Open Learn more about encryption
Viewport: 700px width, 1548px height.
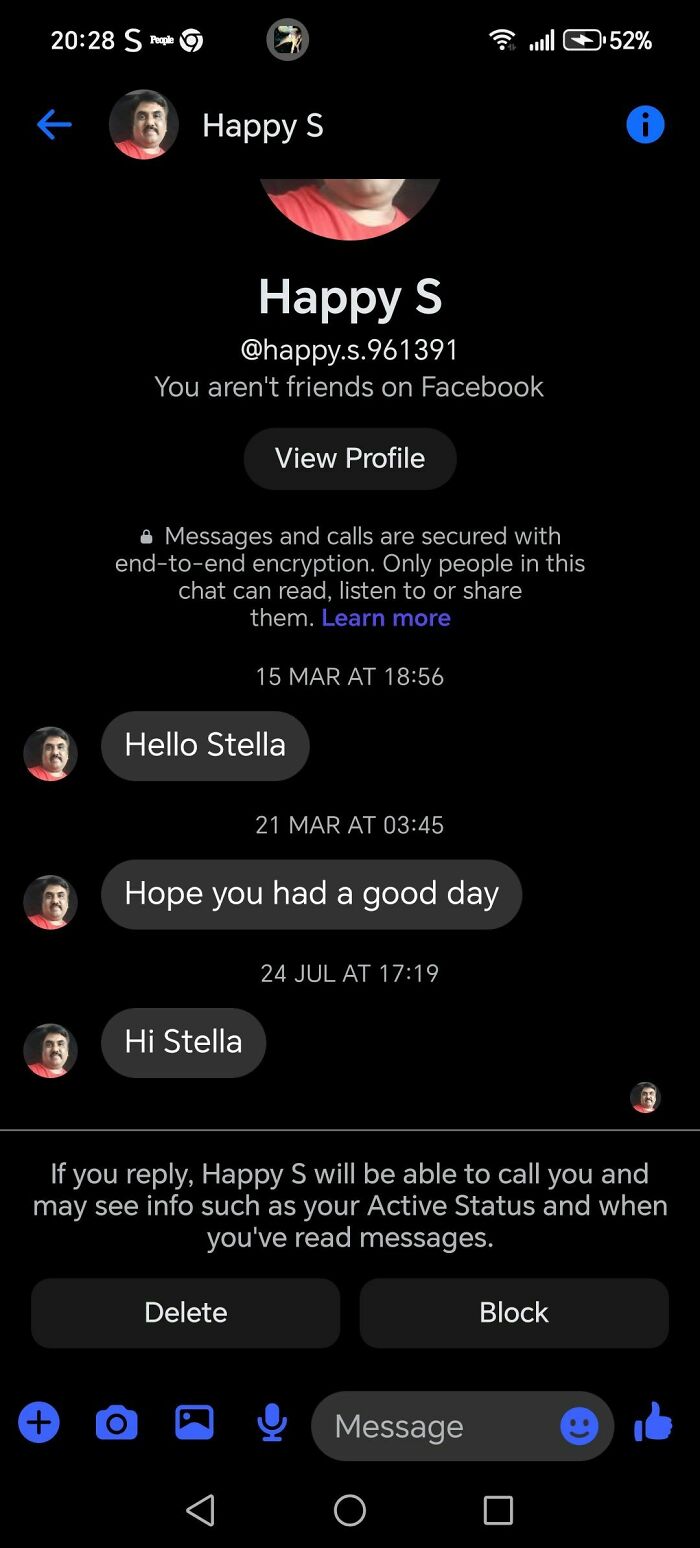pos(386,618)
